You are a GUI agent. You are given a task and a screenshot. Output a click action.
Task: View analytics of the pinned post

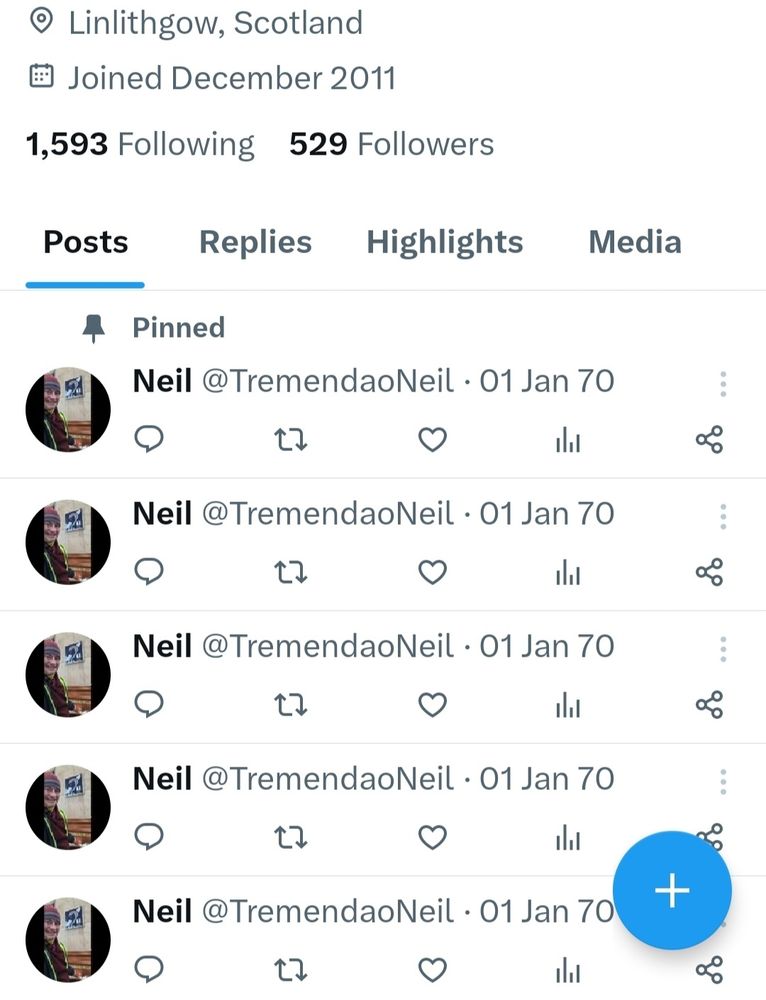point(568,439)
